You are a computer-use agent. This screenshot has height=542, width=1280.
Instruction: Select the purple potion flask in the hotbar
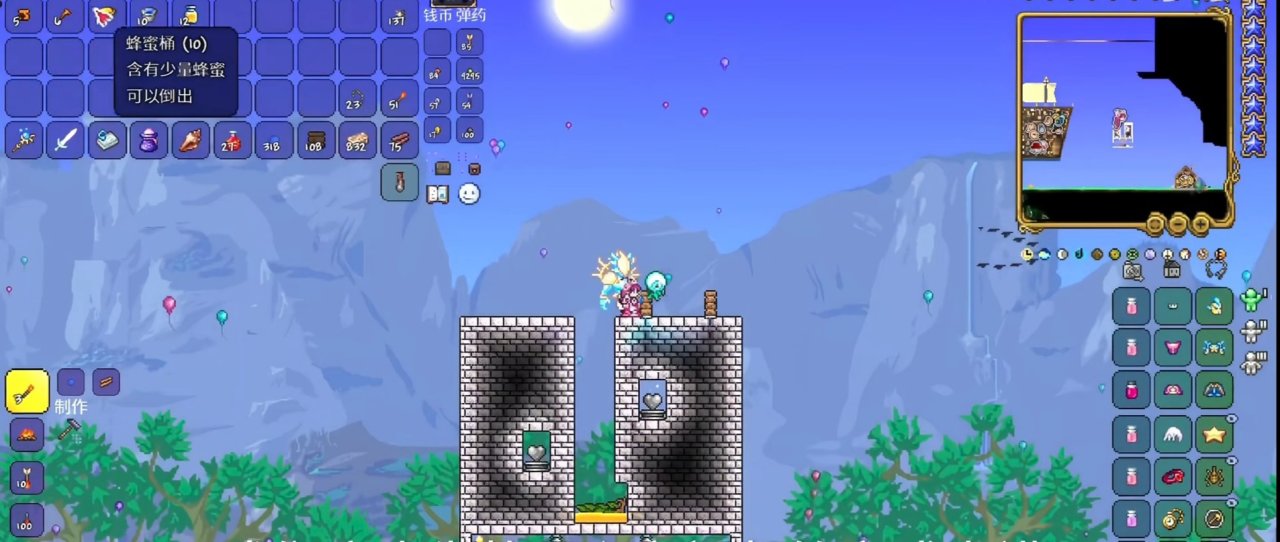(148, 141)
